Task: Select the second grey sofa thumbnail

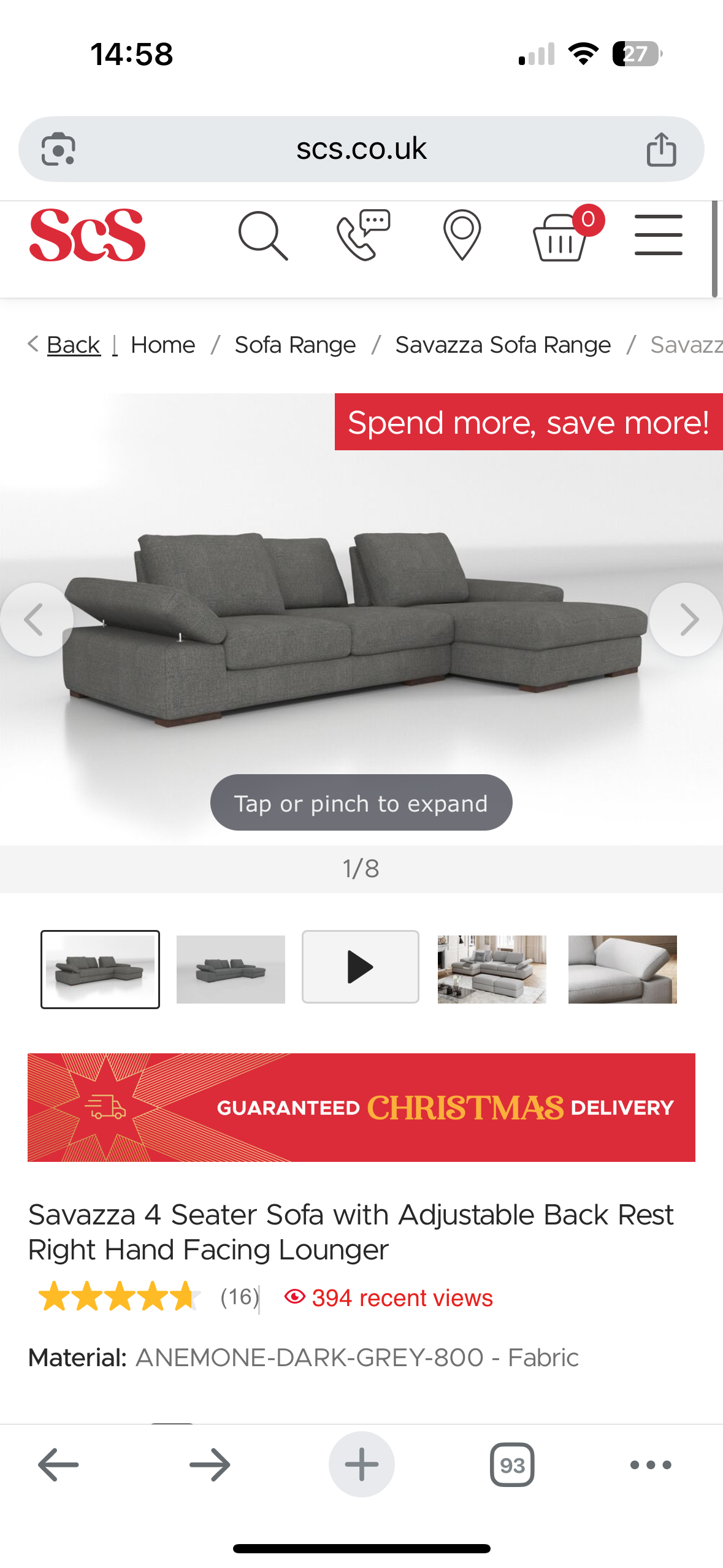Action: pyautogui.click(x=231, y=969)
